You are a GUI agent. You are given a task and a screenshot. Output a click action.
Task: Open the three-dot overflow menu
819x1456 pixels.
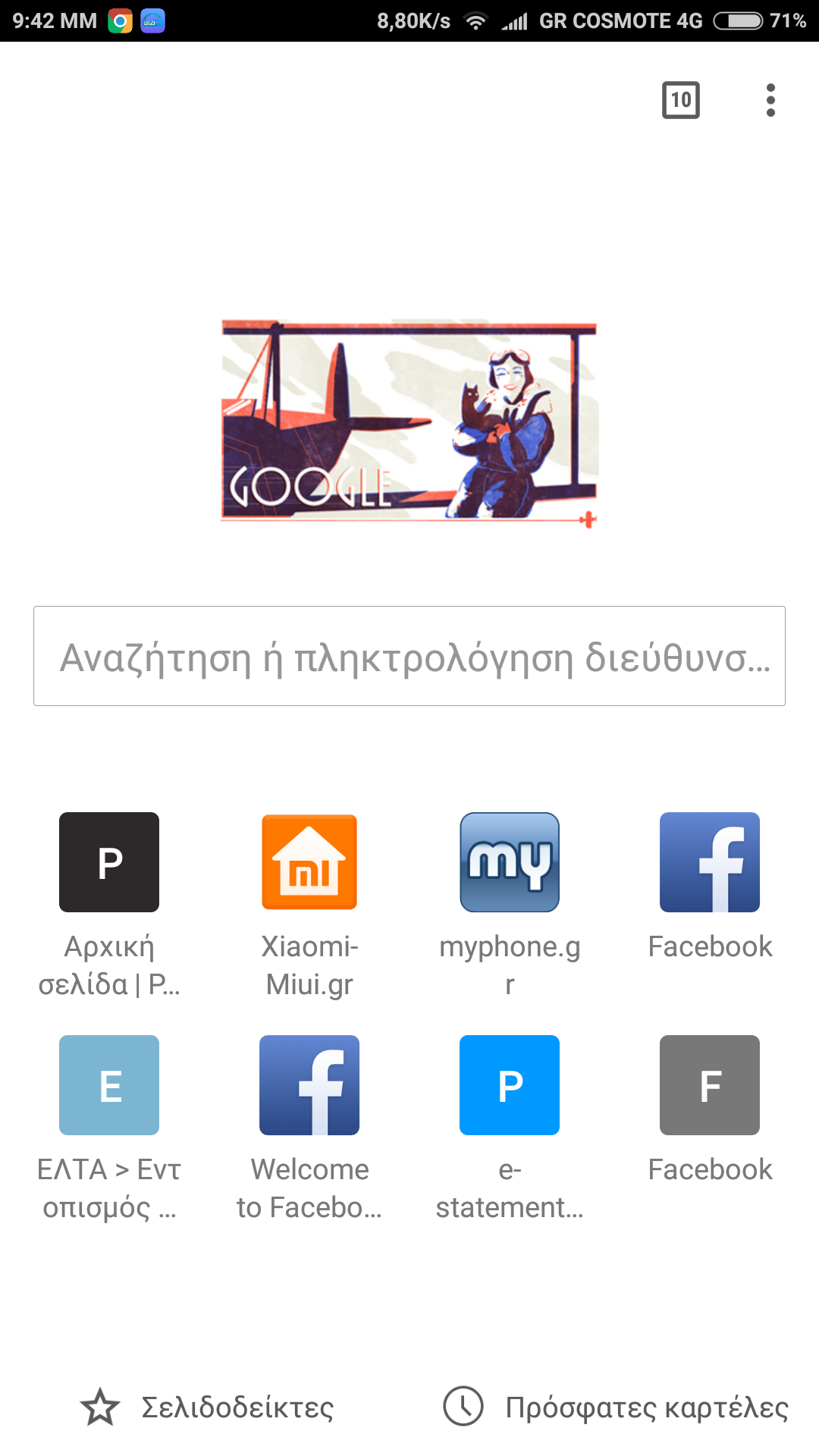770,100
